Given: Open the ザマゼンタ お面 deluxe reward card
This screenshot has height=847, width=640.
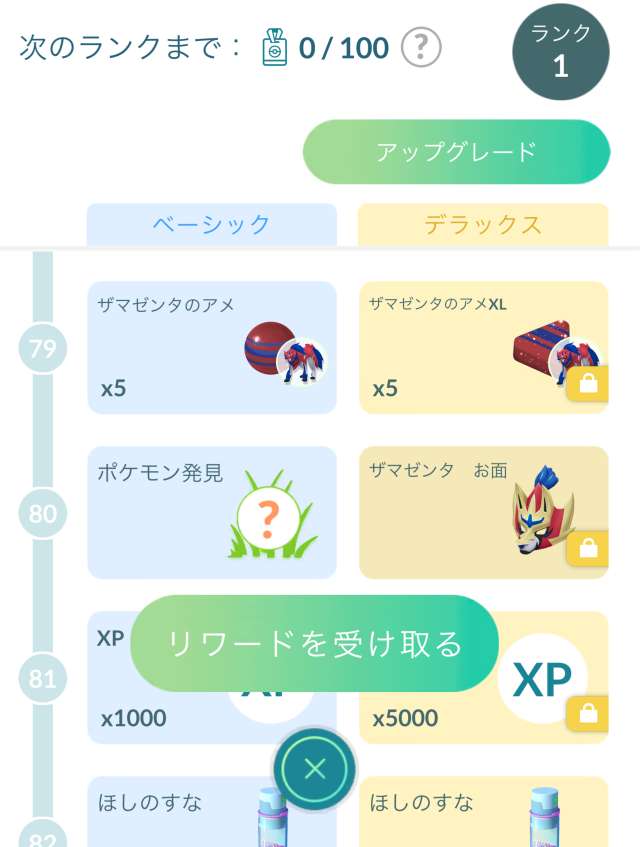Looking at the screenshot, I should coord(483,513).
